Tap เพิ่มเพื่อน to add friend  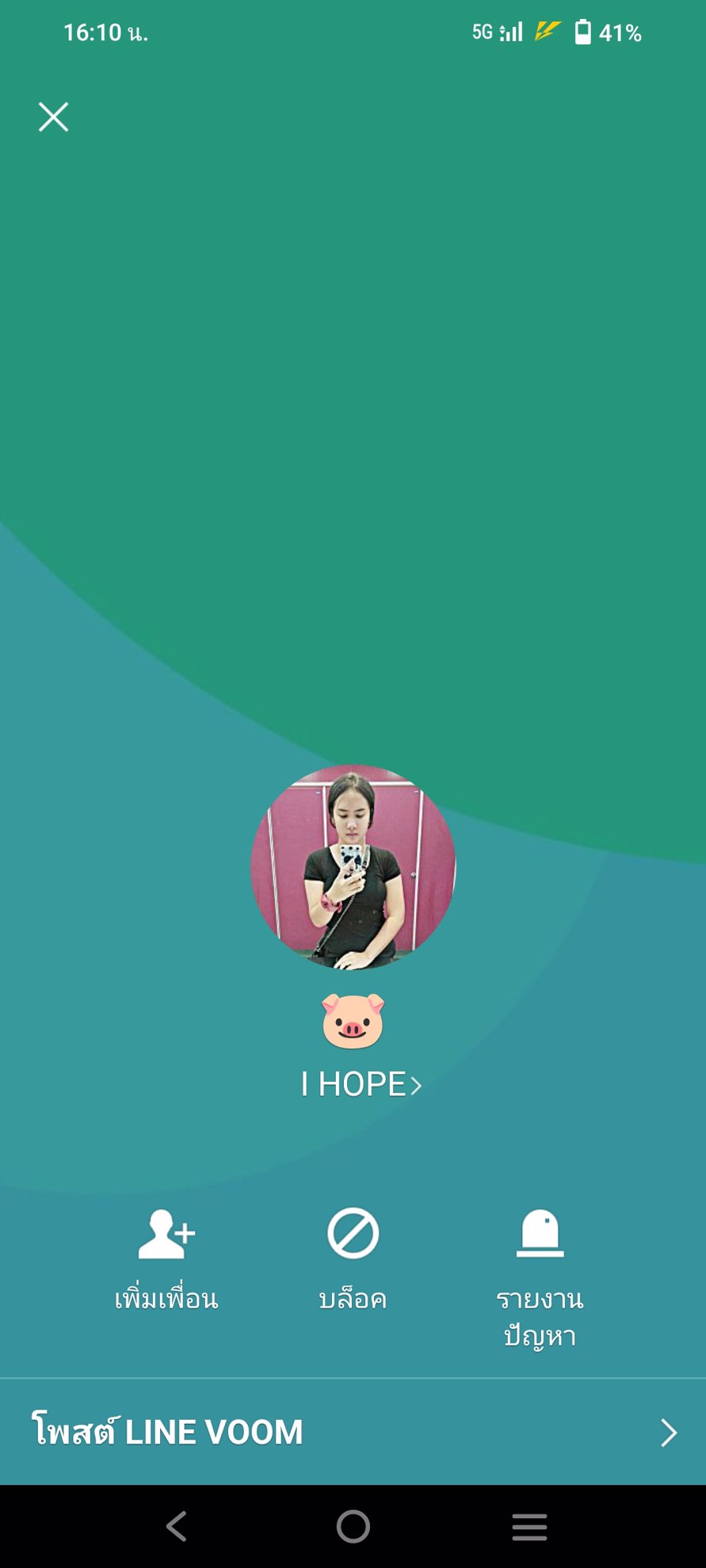(x=166, y=1259)
